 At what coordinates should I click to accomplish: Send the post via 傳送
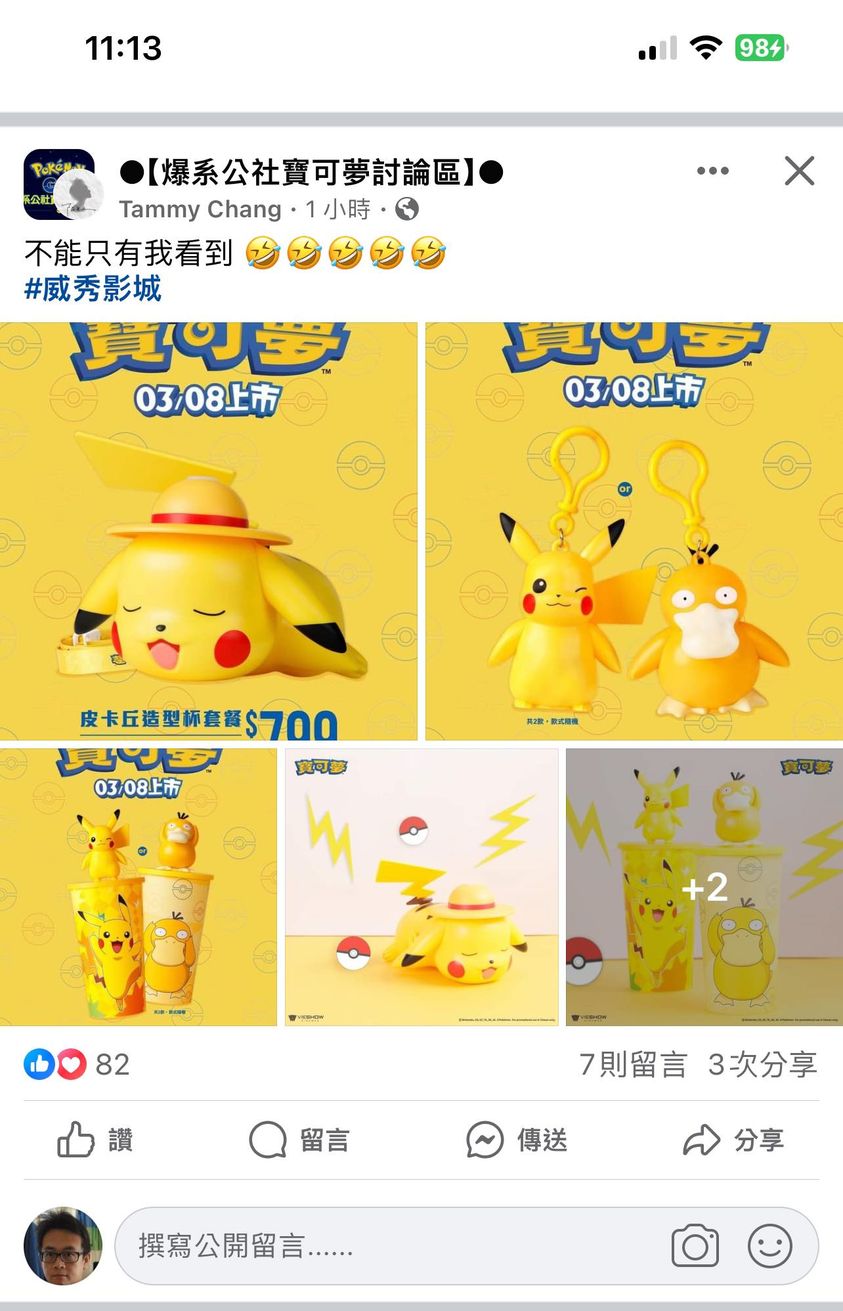pyautogui.click(x=516, y=1140)
